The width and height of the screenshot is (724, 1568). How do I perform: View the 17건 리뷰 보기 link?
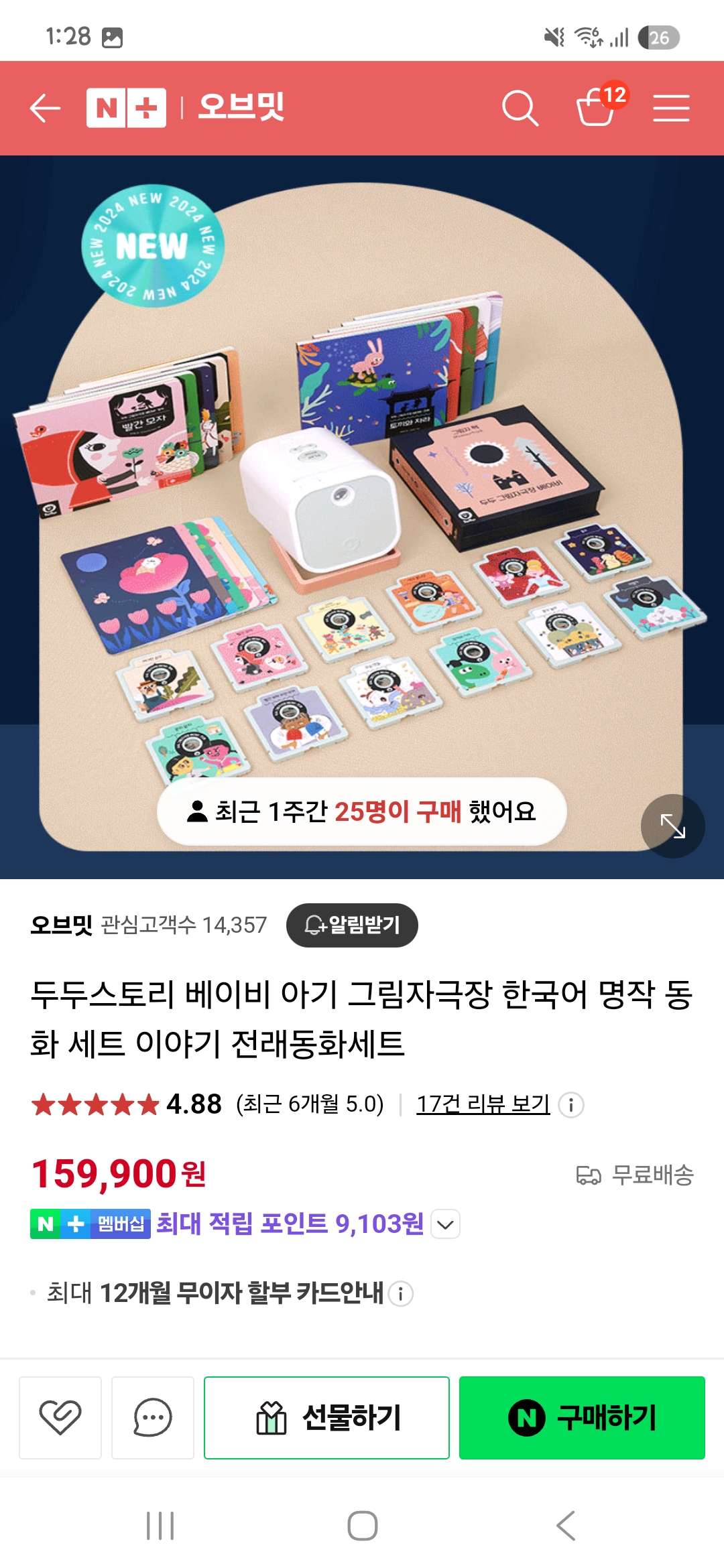(x=483, y=1104)
